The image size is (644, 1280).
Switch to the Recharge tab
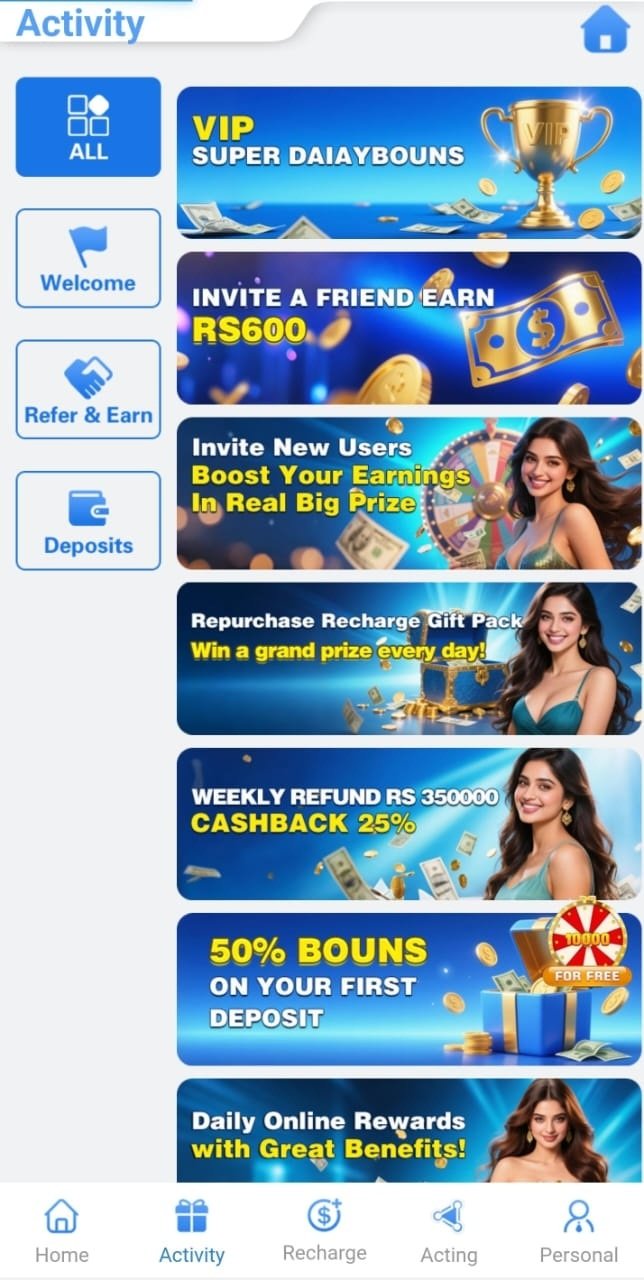[x=324, y=1232]
